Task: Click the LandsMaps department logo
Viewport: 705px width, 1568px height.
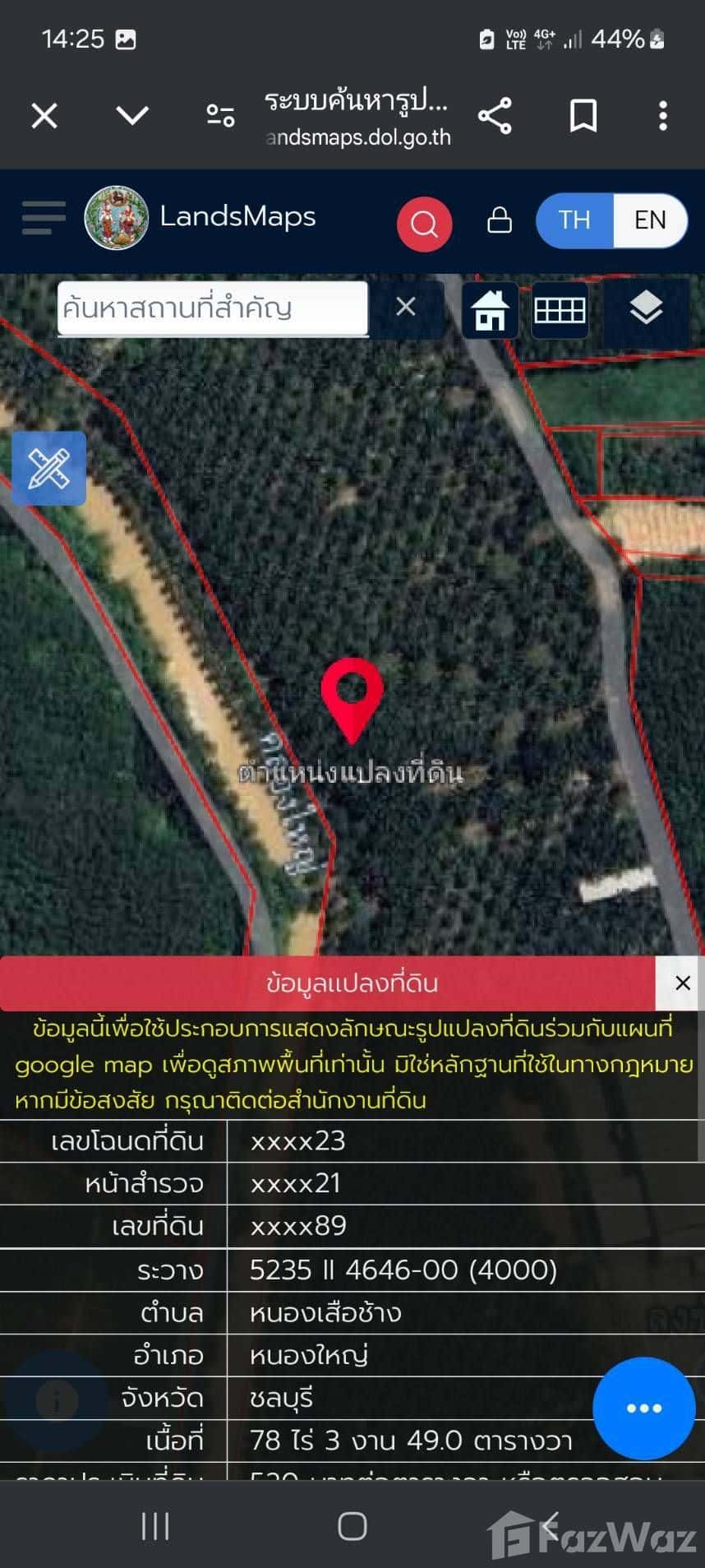Action: (115, 218)
